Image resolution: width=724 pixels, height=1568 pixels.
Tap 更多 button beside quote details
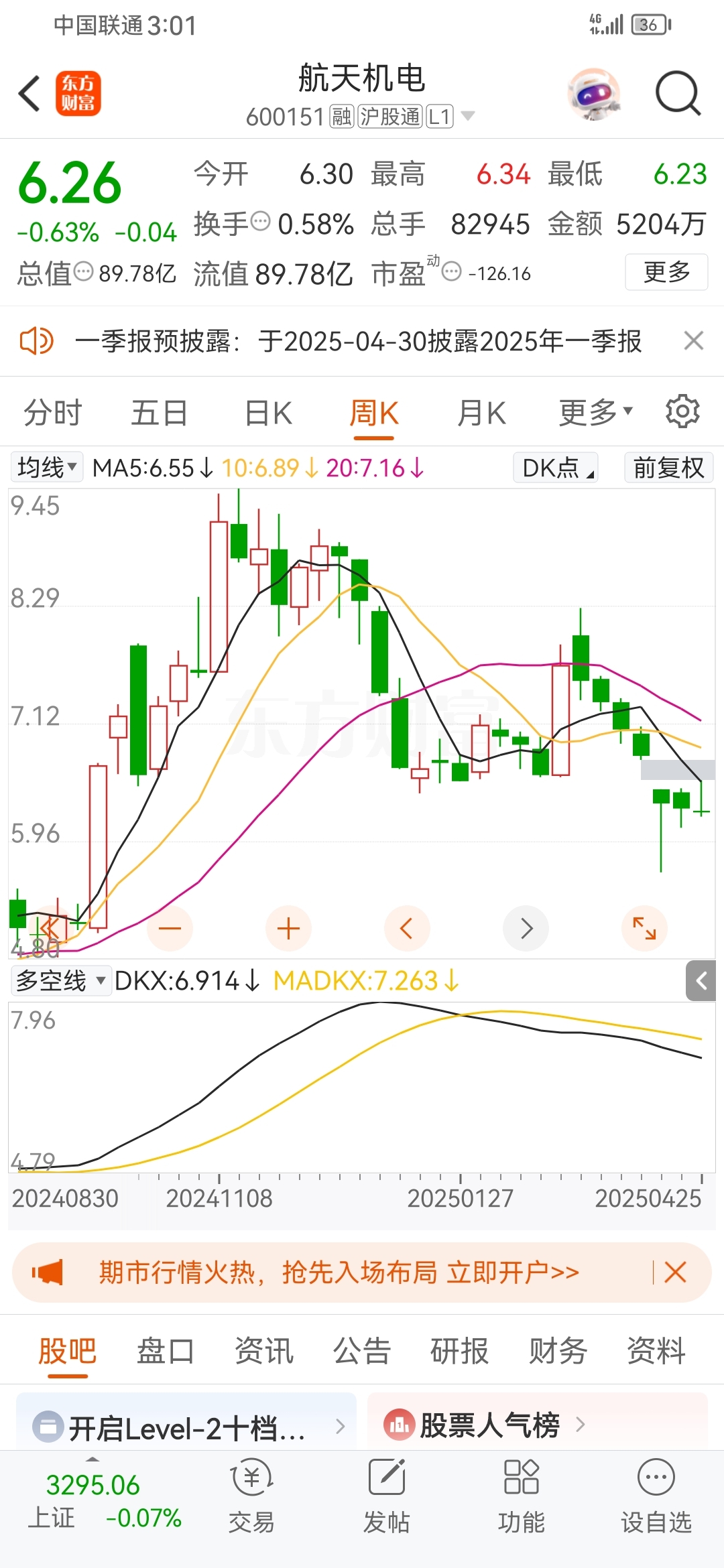pyautogui.click(x=666, y=272)
